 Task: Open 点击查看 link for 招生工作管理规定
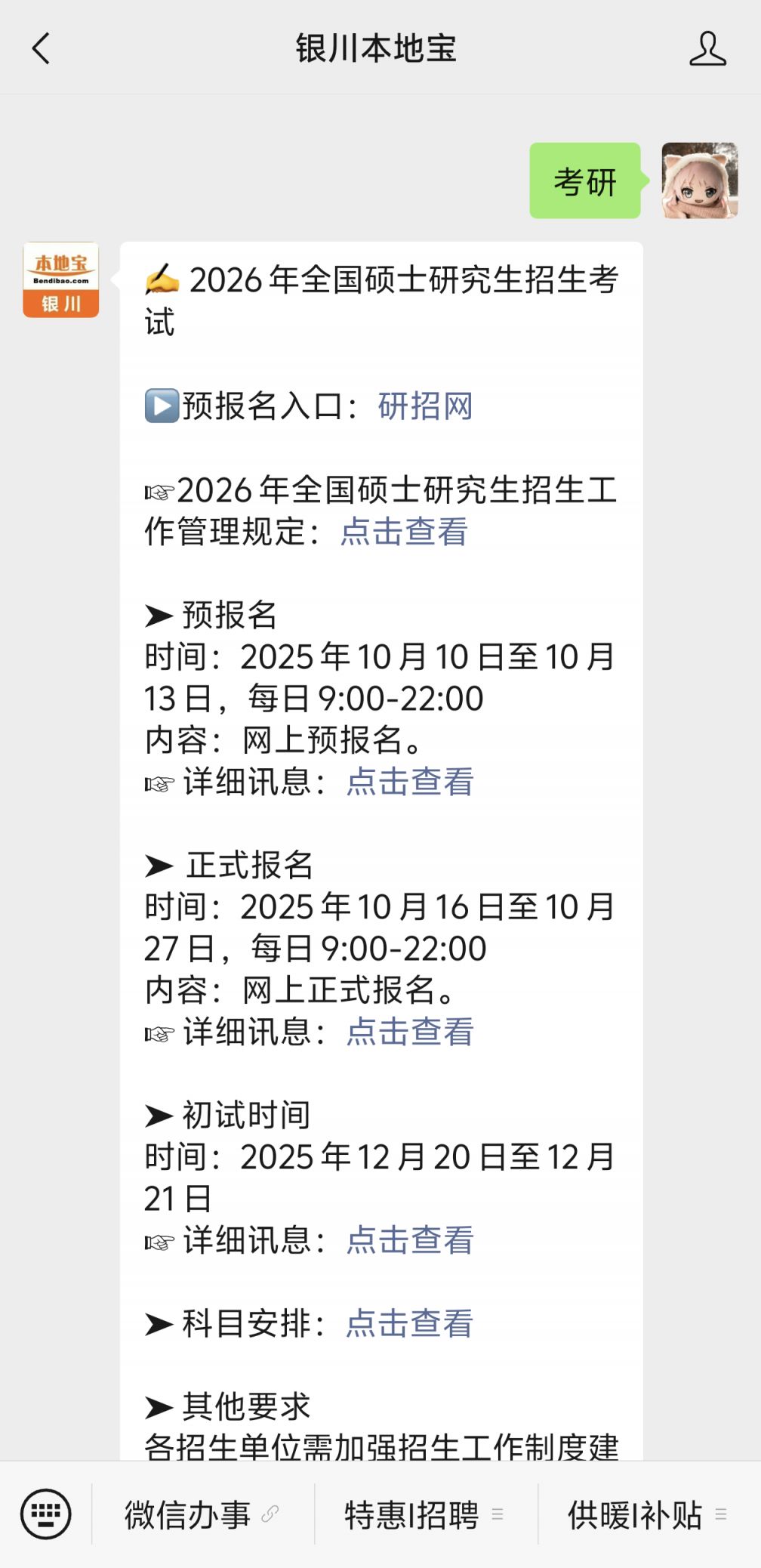point(404,532)
